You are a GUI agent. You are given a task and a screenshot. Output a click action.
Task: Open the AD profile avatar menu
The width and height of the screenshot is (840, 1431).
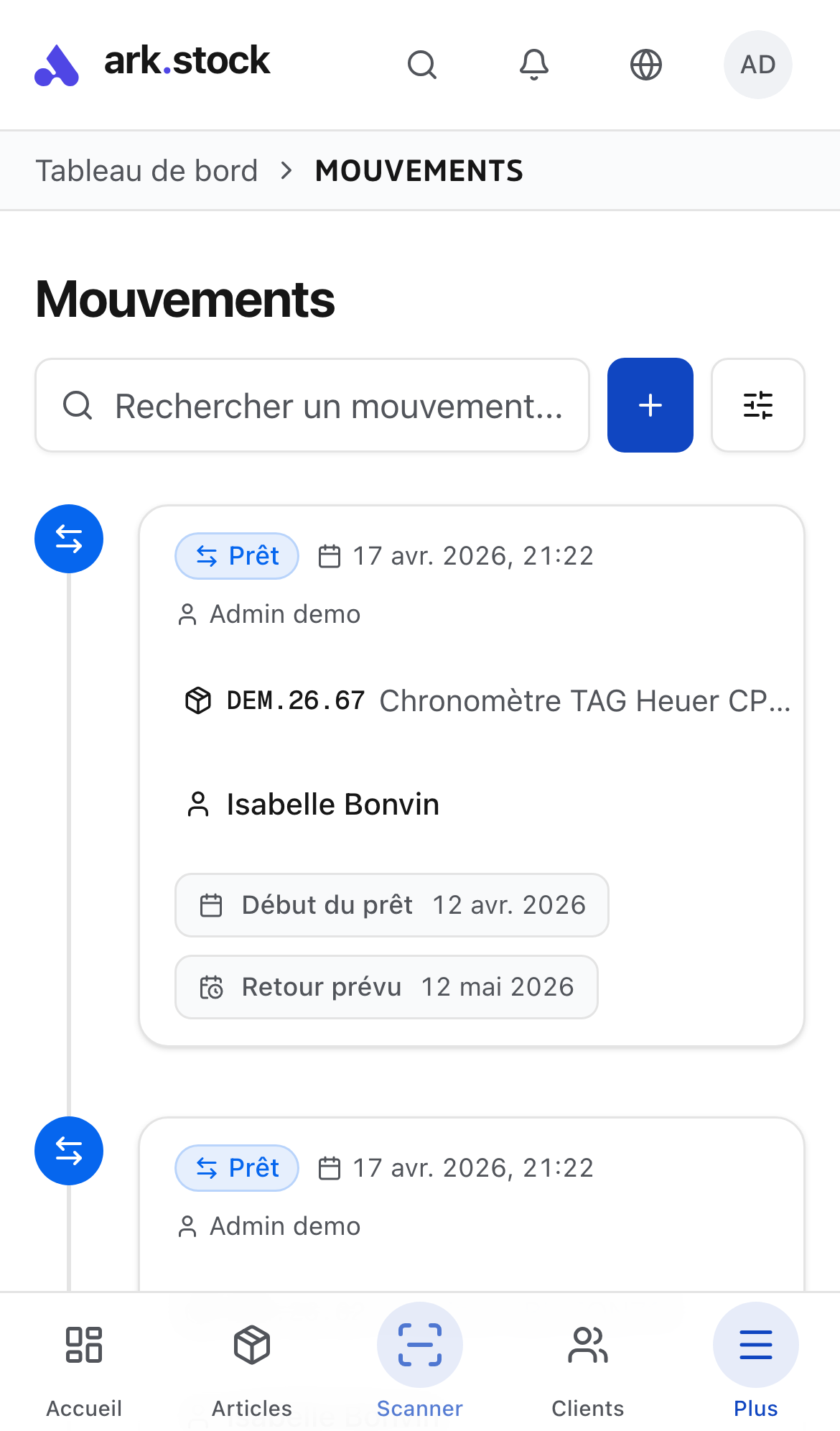point(757,64)
